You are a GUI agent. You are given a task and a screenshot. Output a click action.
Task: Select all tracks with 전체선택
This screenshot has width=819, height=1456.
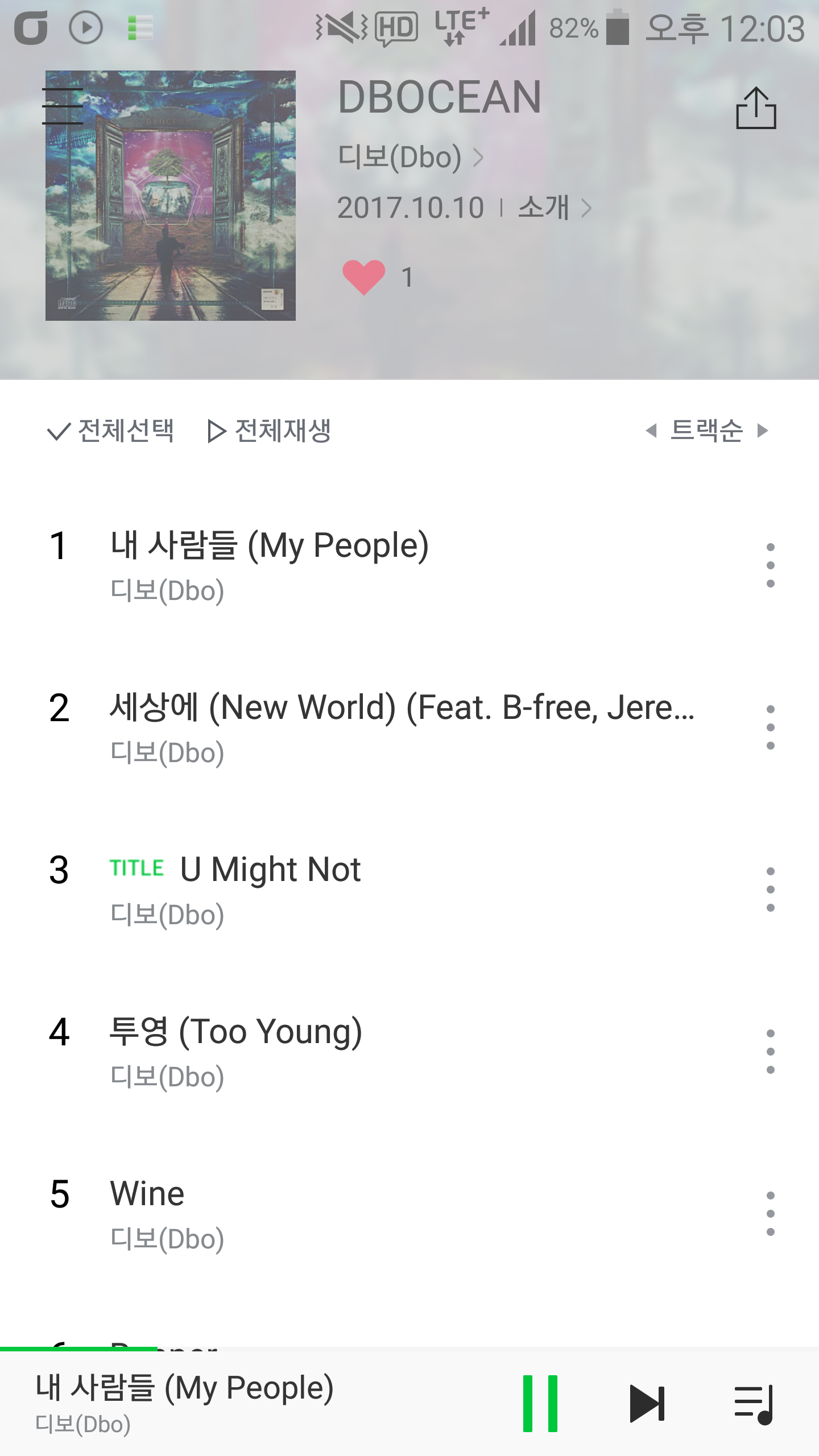click(111, 431)
